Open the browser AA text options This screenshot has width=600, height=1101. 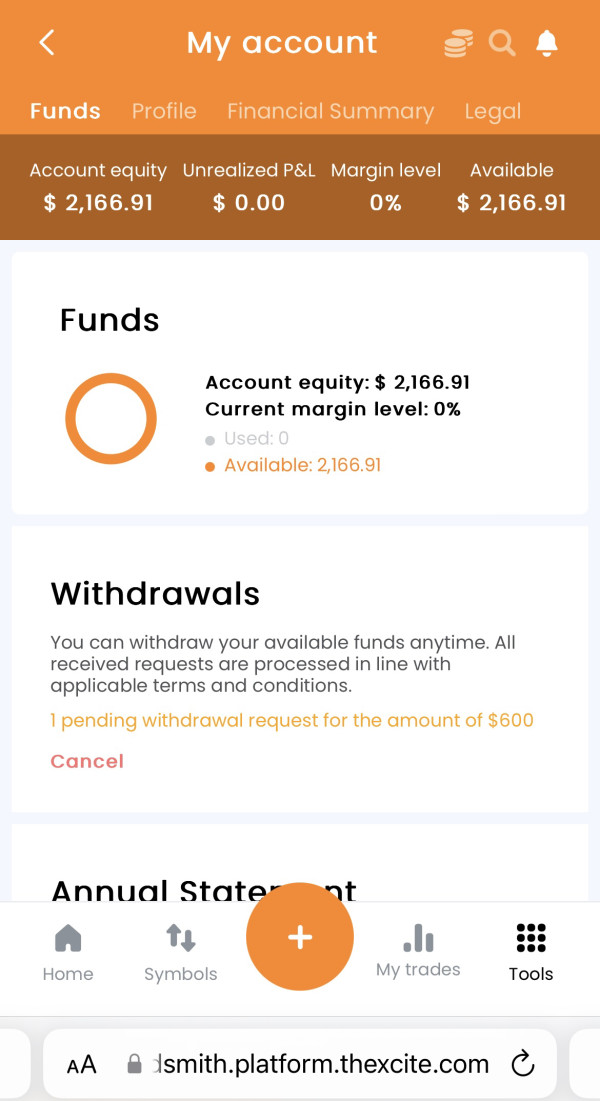[81, 1065]
